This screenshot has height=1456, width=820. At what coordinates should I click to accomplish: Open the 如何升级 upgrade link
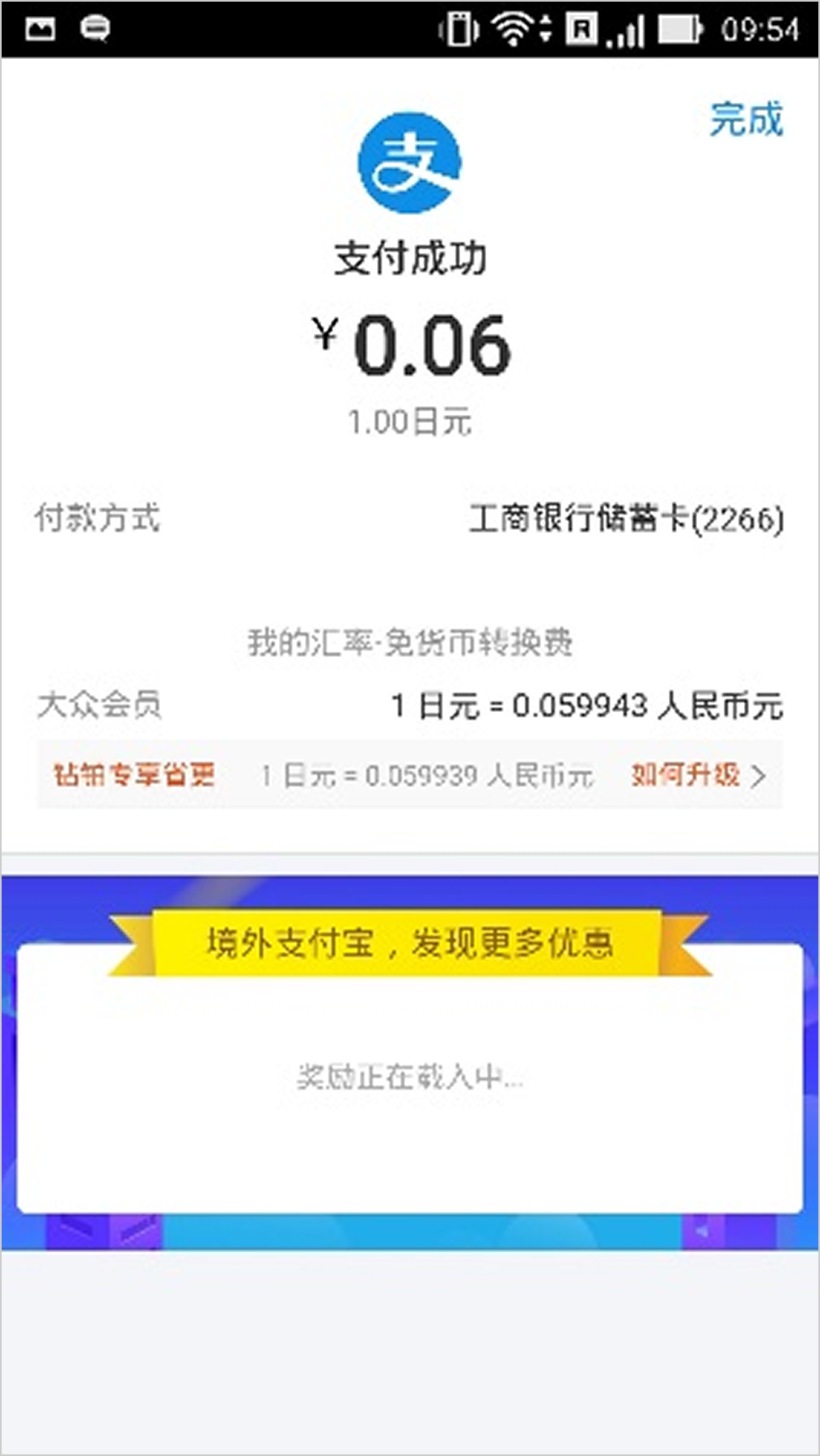pyautogui.click(x=695, y=775)
